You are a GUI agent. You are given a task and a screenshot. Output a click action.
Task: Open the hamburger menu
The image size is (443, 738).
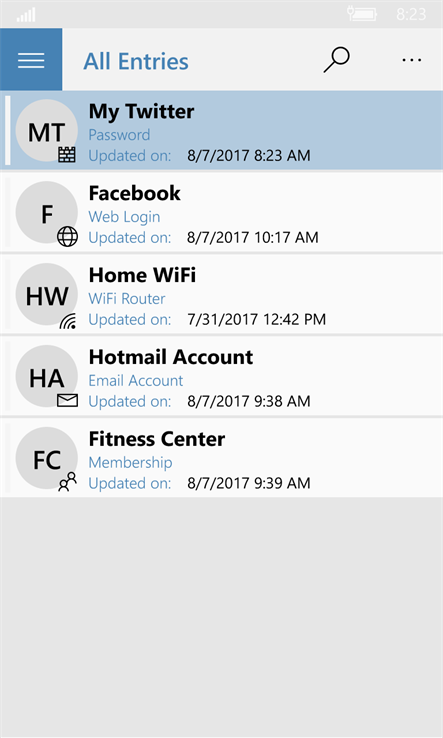(31, 60)
